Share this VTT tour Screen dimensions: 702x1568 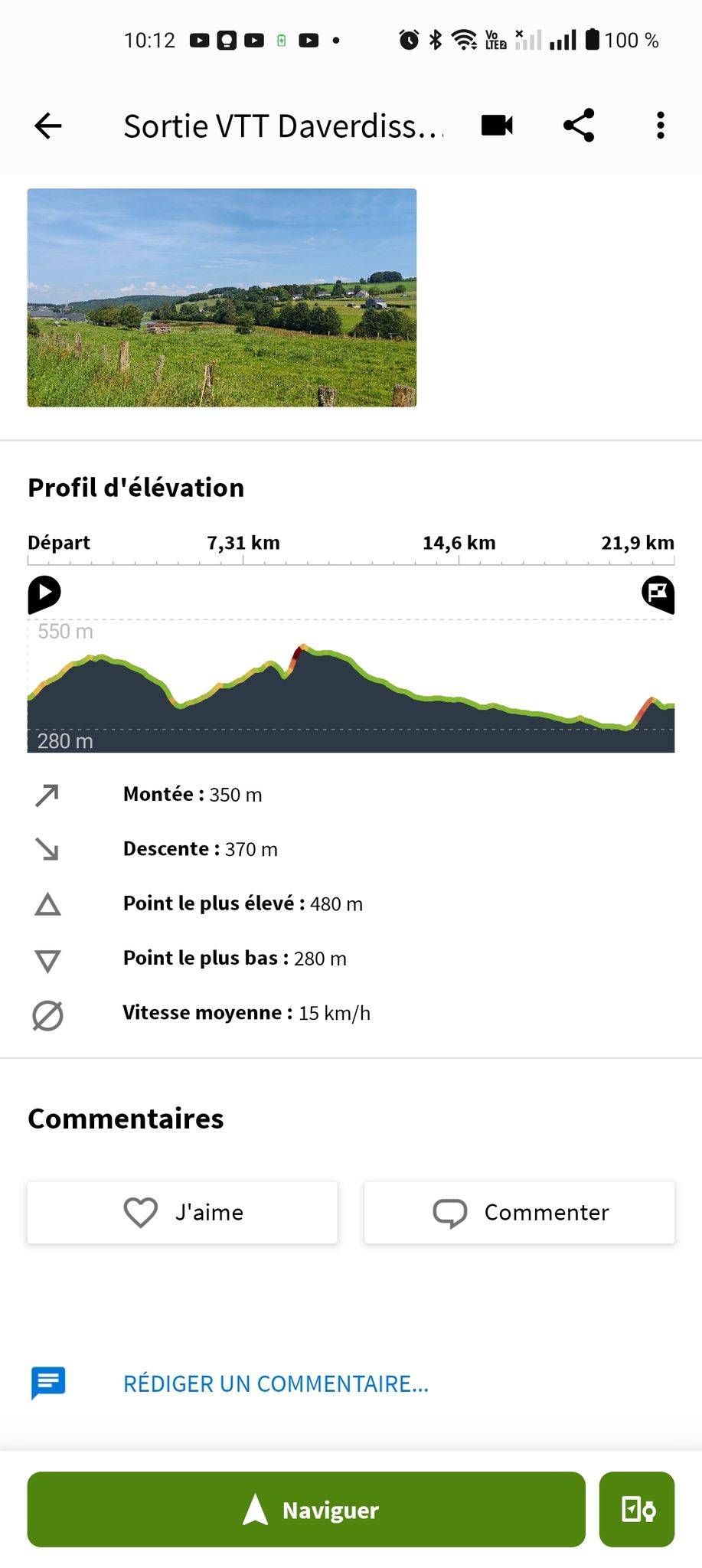579,125
